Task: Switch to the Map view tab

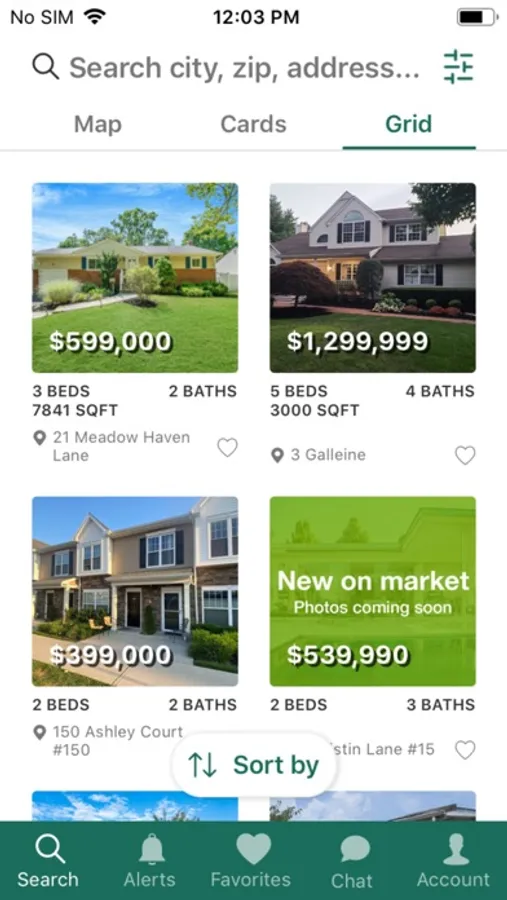Action: pos(98,125)
